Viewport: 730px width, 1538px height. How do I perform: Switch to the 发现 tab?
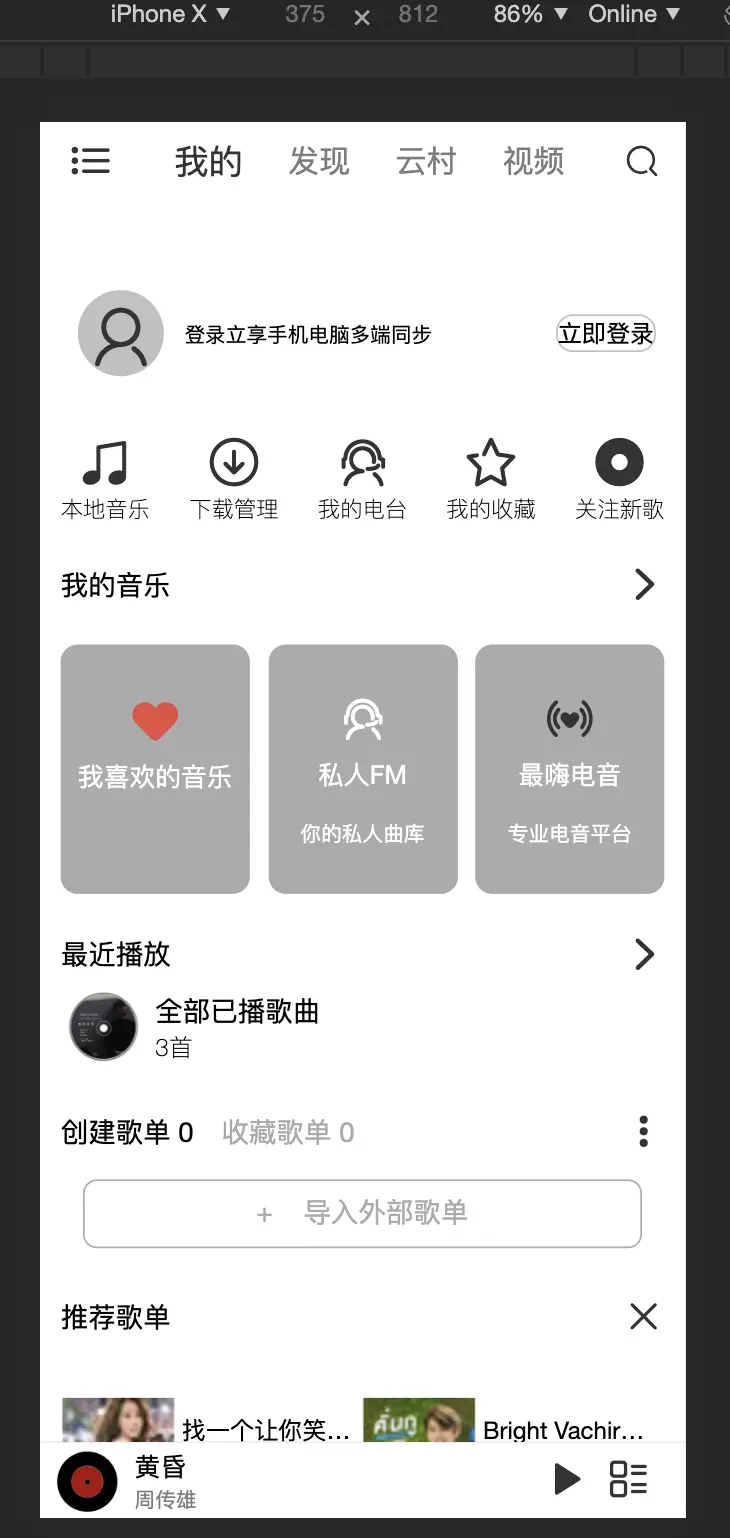click(x=319, y=161)
